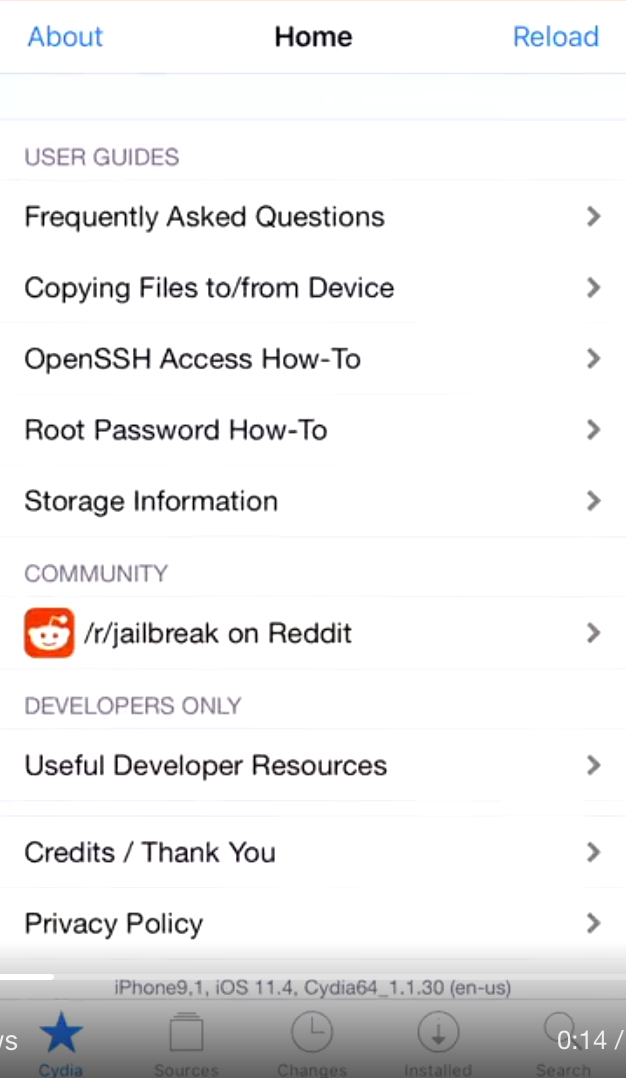Switch to the Sources tab
626x1078 pixels.
tap(186, 1044)
